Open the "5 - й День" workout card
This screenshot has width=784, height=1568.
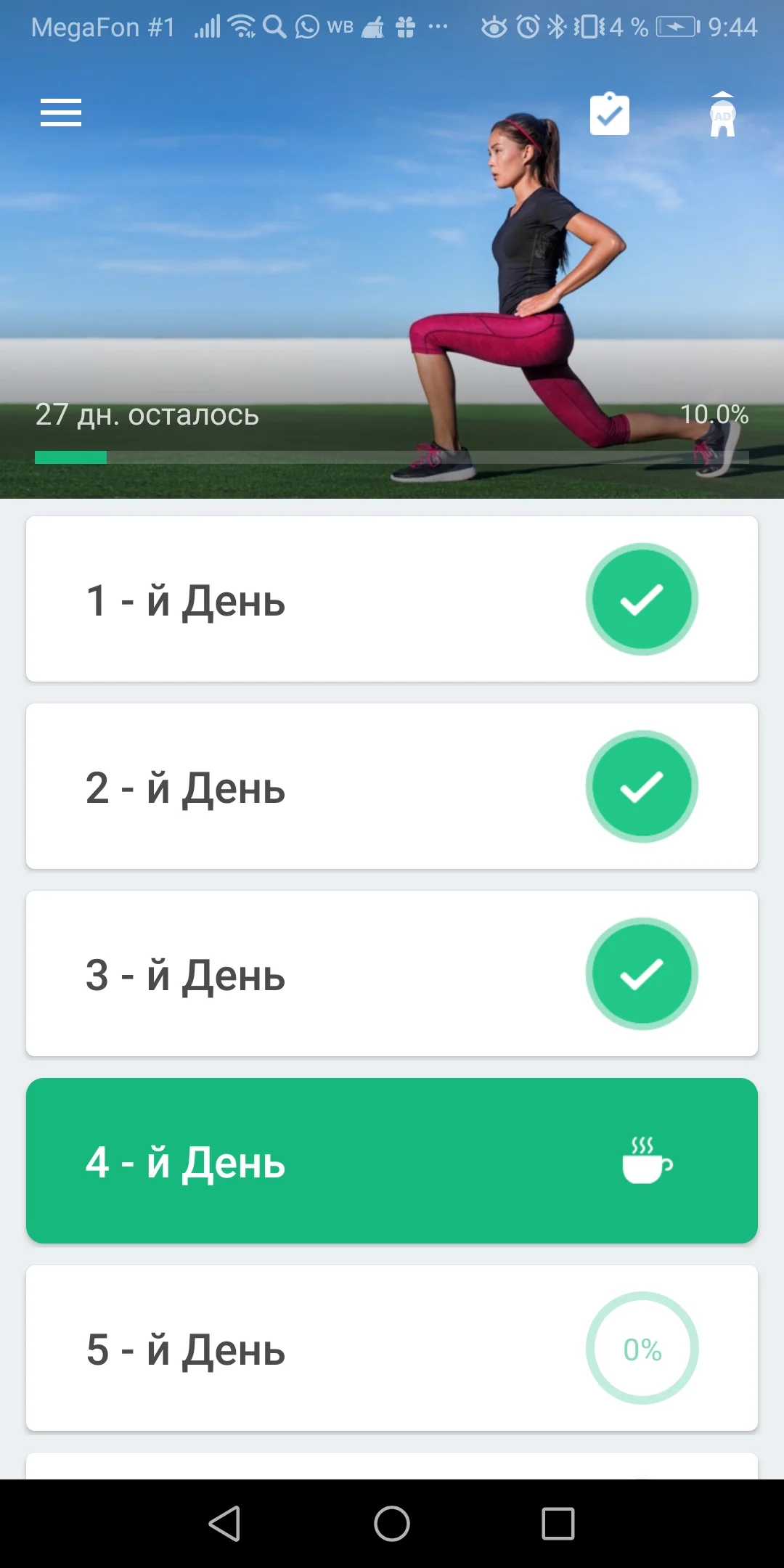(x=290, y=1349)
